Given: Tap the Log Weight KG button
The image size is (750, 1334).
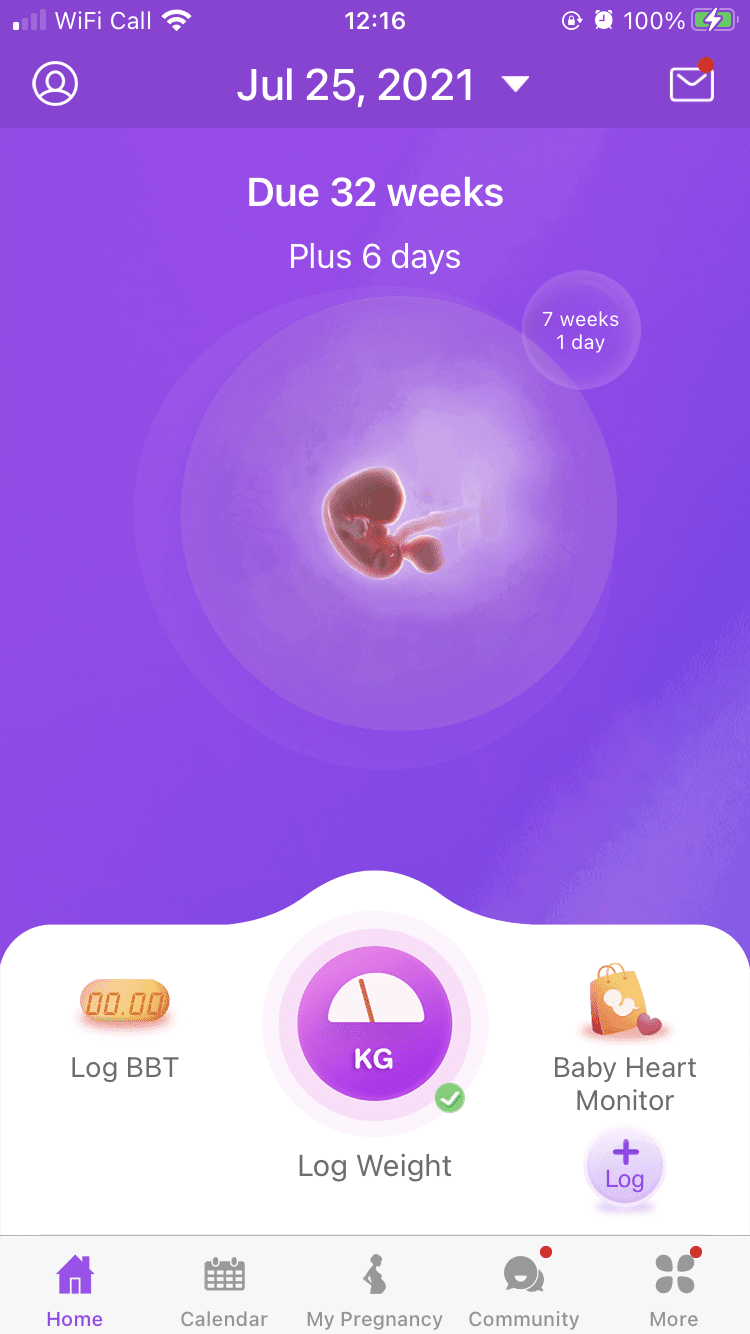Looking at the screenshot, I should tap(375, 1024).
